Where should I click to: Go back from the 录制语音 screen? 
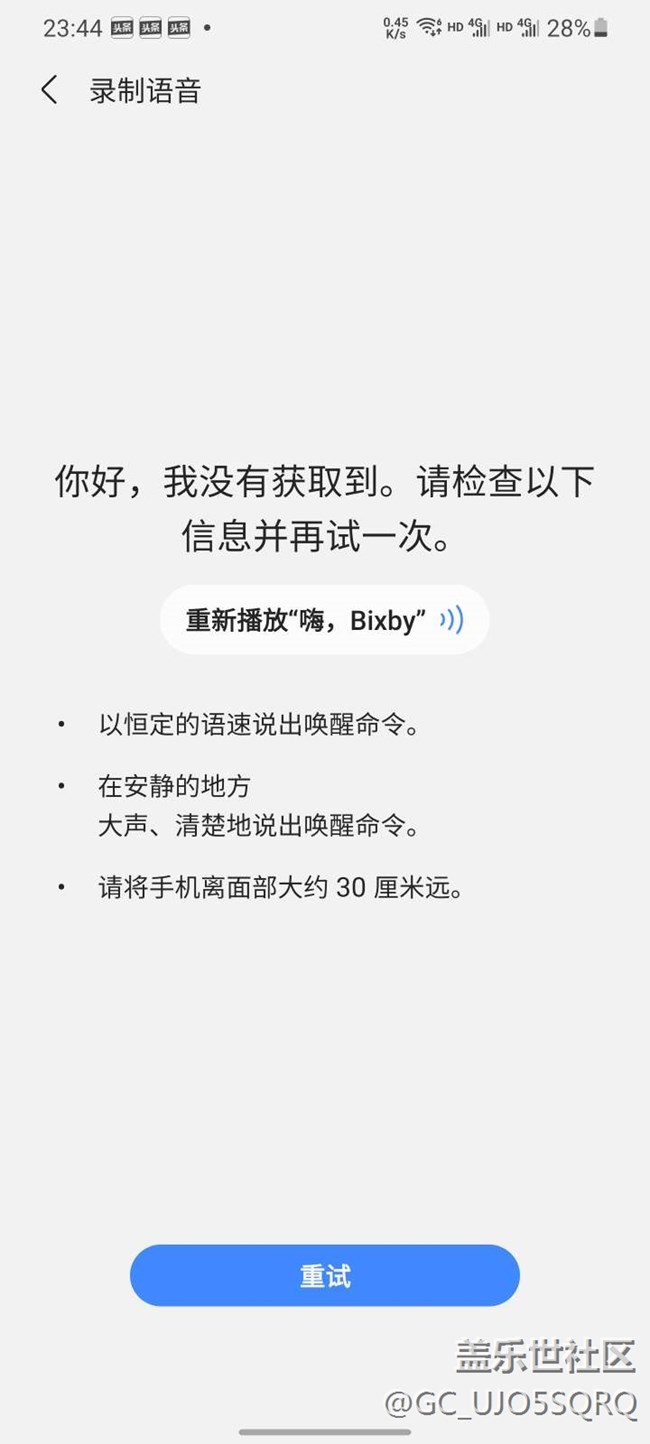(49, 90)
